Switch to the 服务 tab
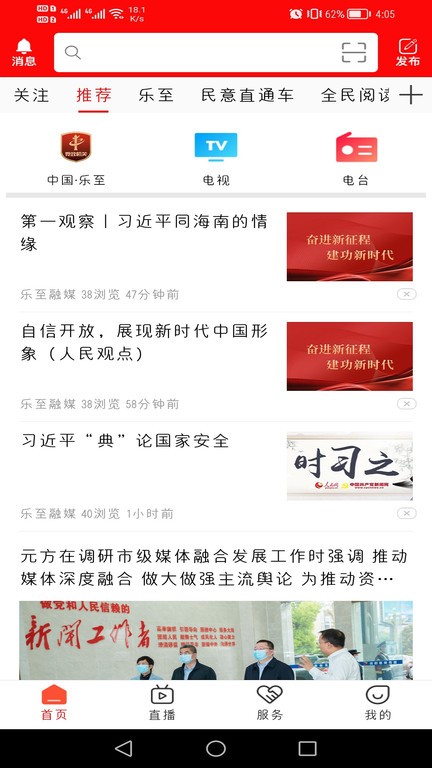The image size is (432, 768). pos(270,703)
